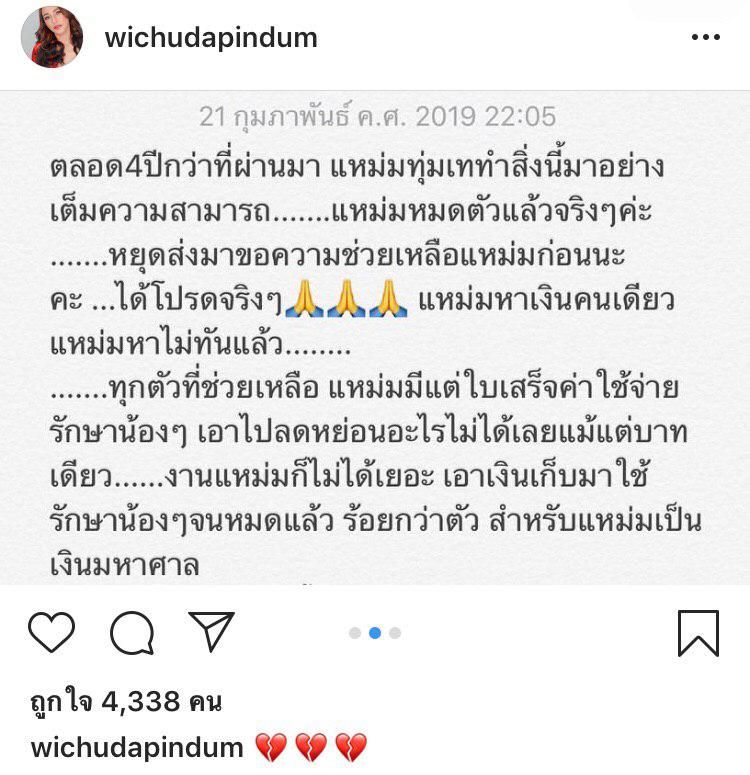This screenshot has height=775, width=750.
Task: Like this post with the heart icon
Action: 52,632
